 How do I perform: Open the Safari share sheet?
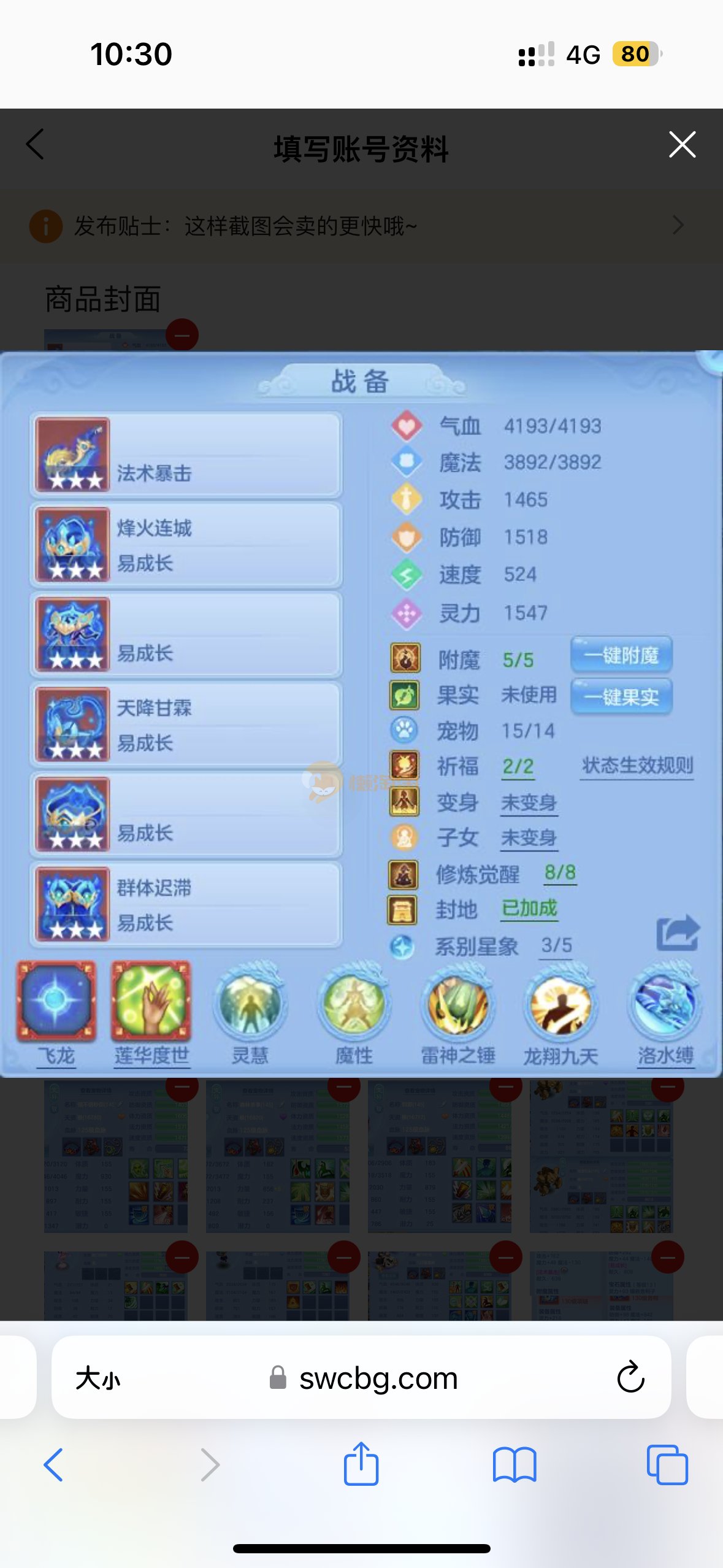pyautogui.click(x=361, y=1464)
